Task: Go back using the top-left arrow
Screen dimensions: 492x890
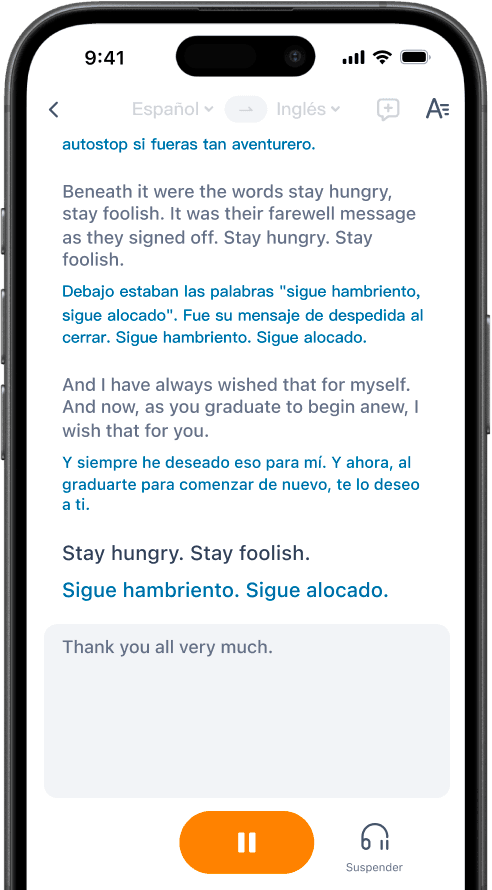Action: 54,110
